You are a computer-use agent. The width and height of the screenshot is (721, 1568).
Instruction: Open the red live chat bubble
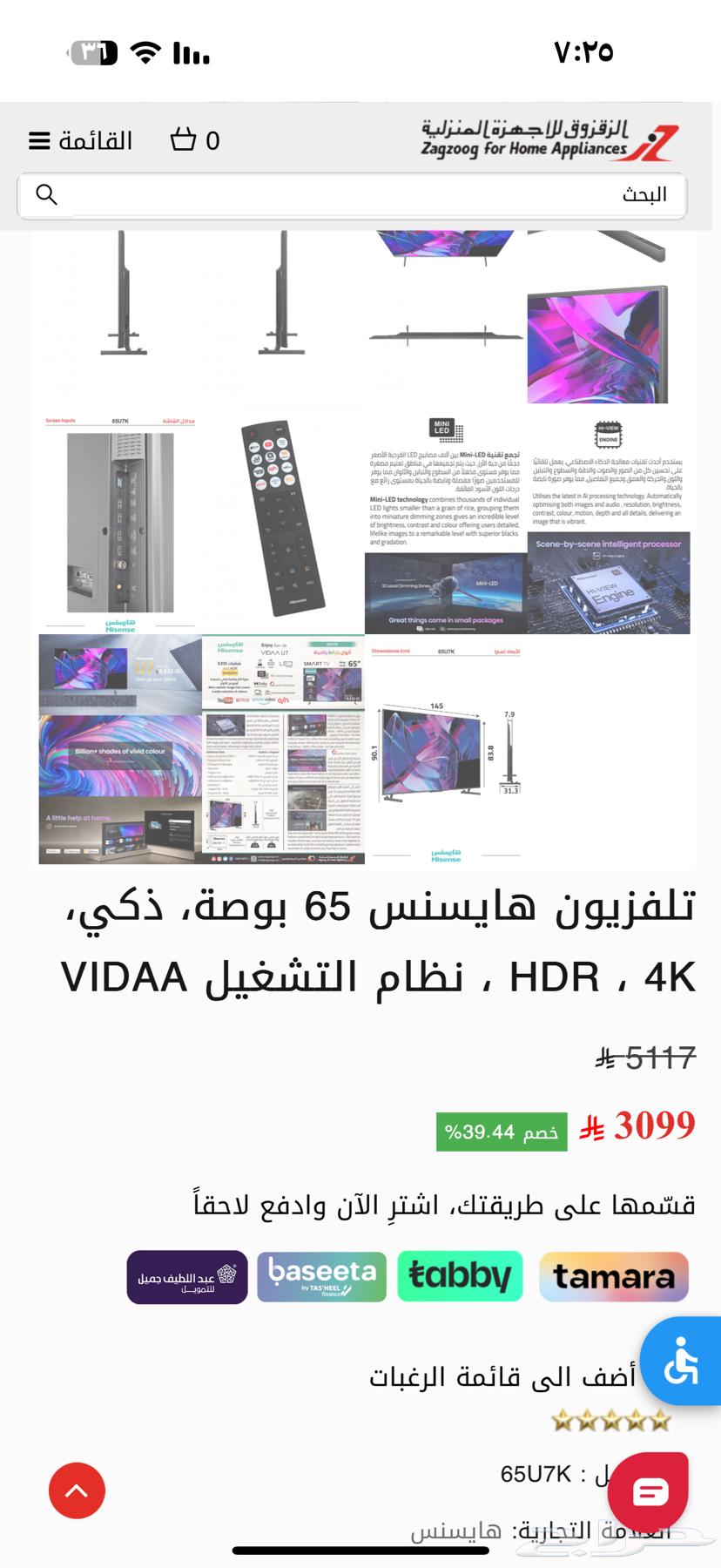click(650, 1492)
